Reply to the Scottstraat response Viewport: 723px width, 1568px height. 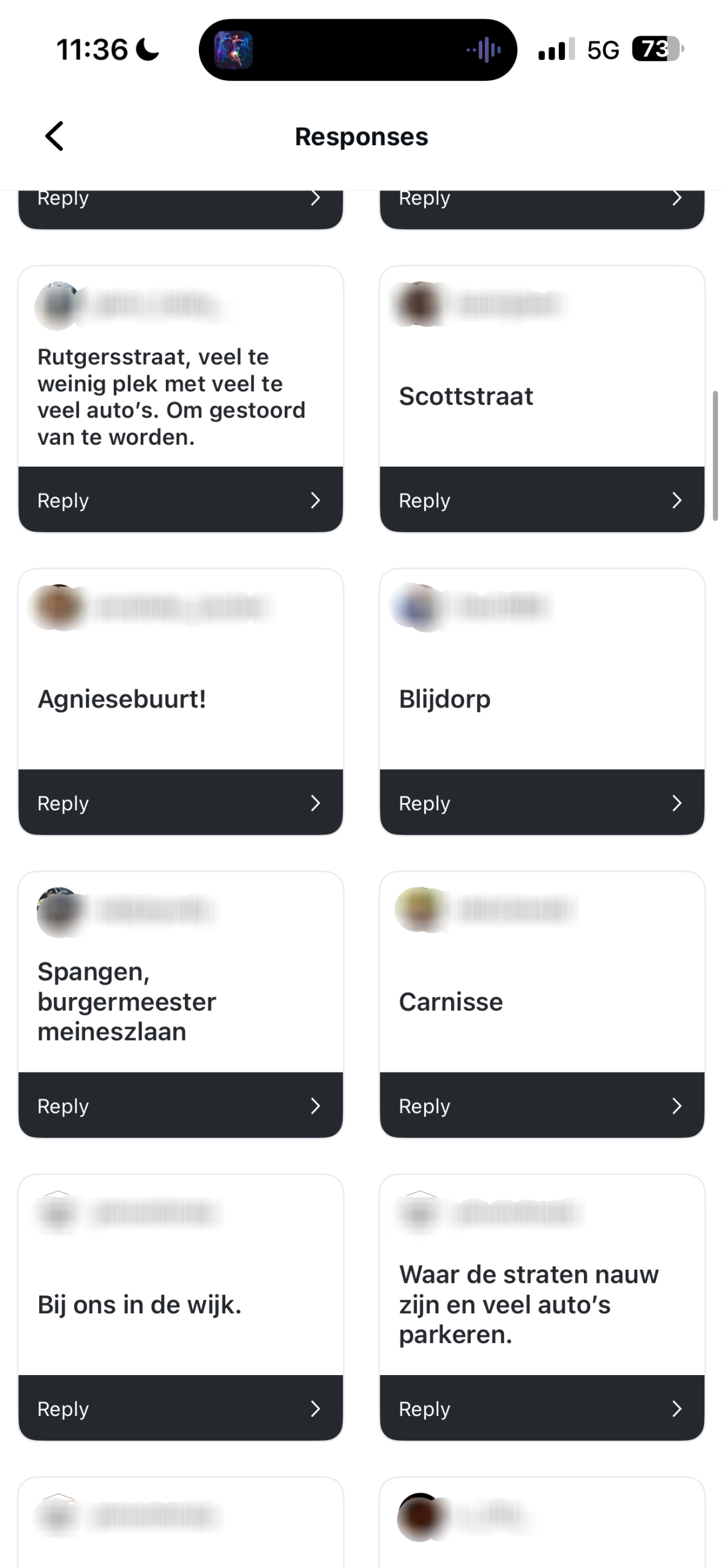point(541,500)
